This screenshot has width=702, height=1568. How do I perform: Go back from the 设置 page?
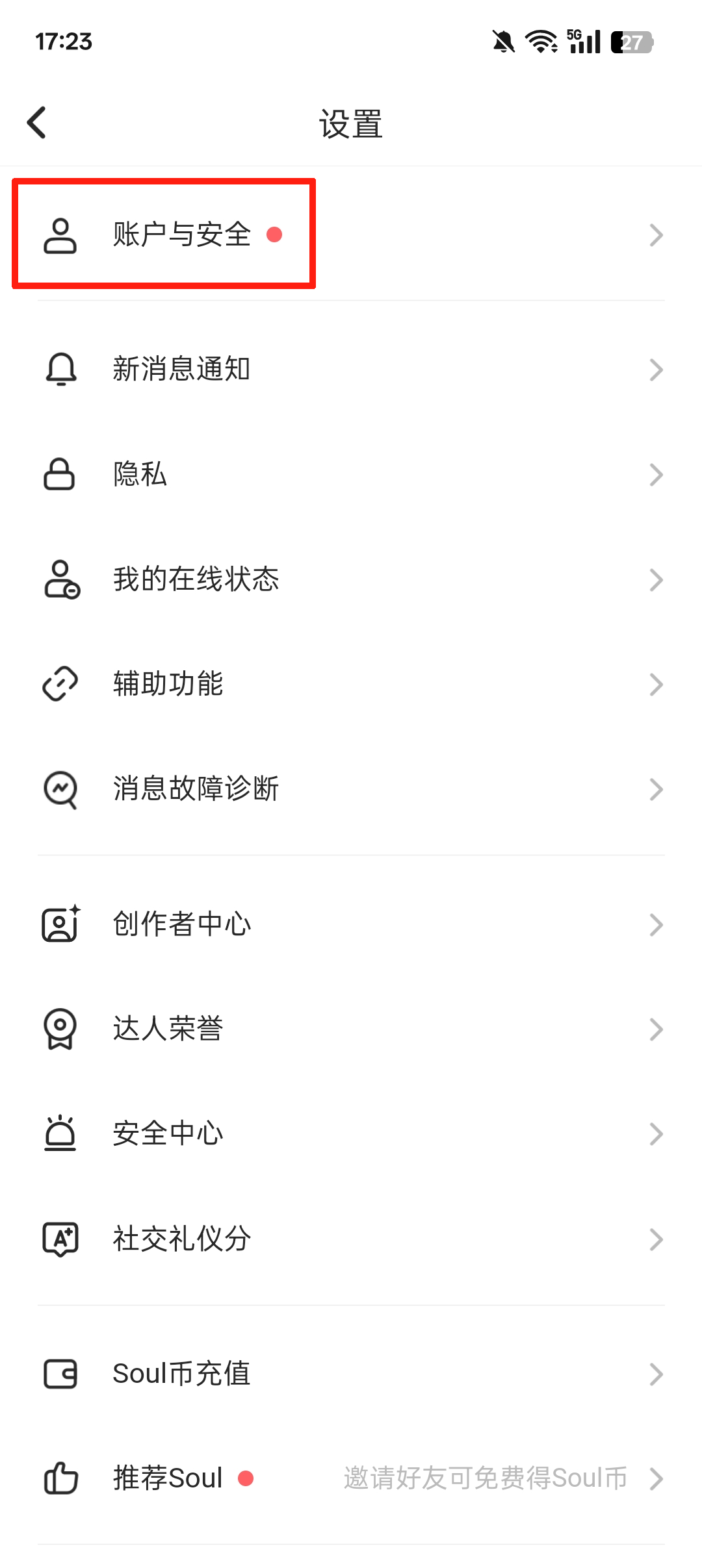pyautogui.click(x=37, y=123)
